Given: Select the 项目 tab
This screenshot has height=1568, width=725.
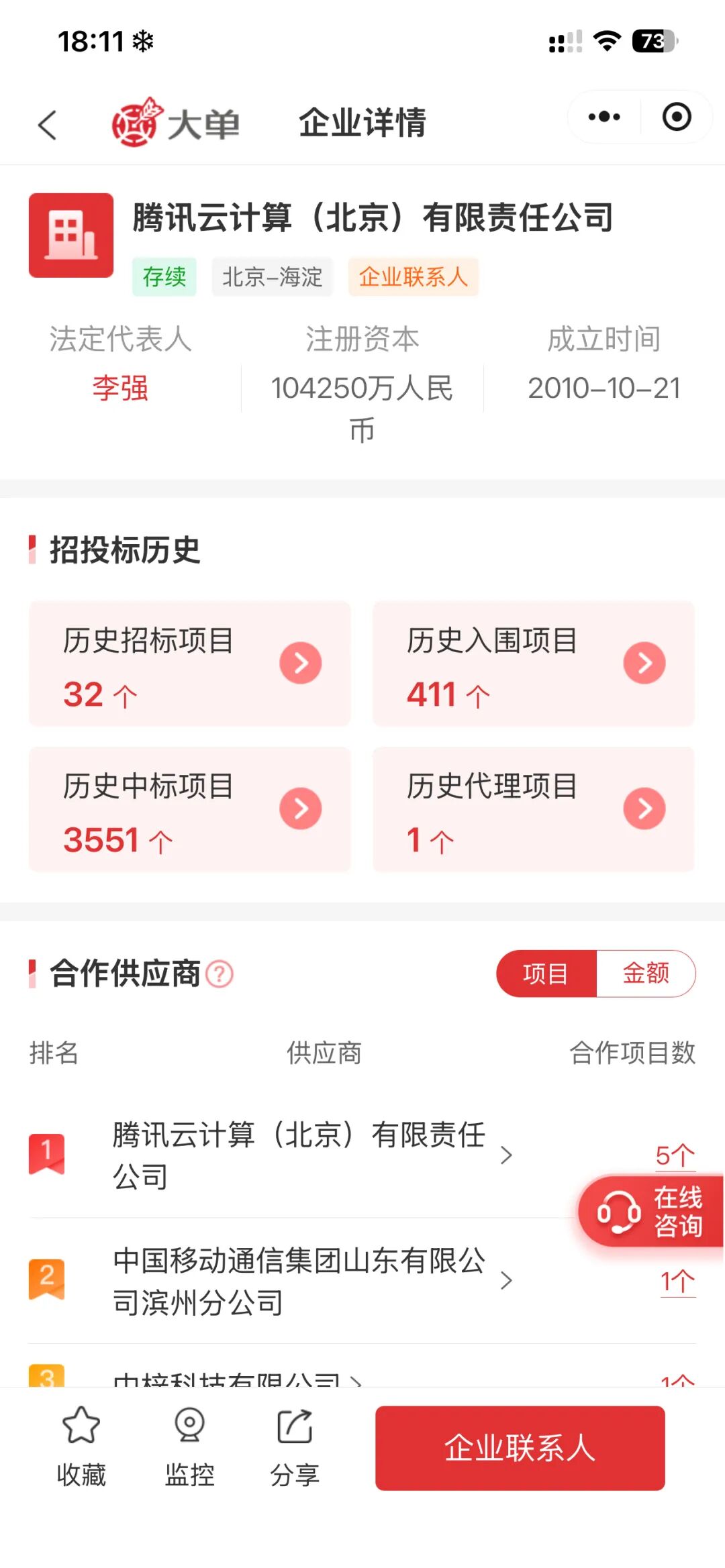Looking at the screenshot, I should (x=546, y=973).
